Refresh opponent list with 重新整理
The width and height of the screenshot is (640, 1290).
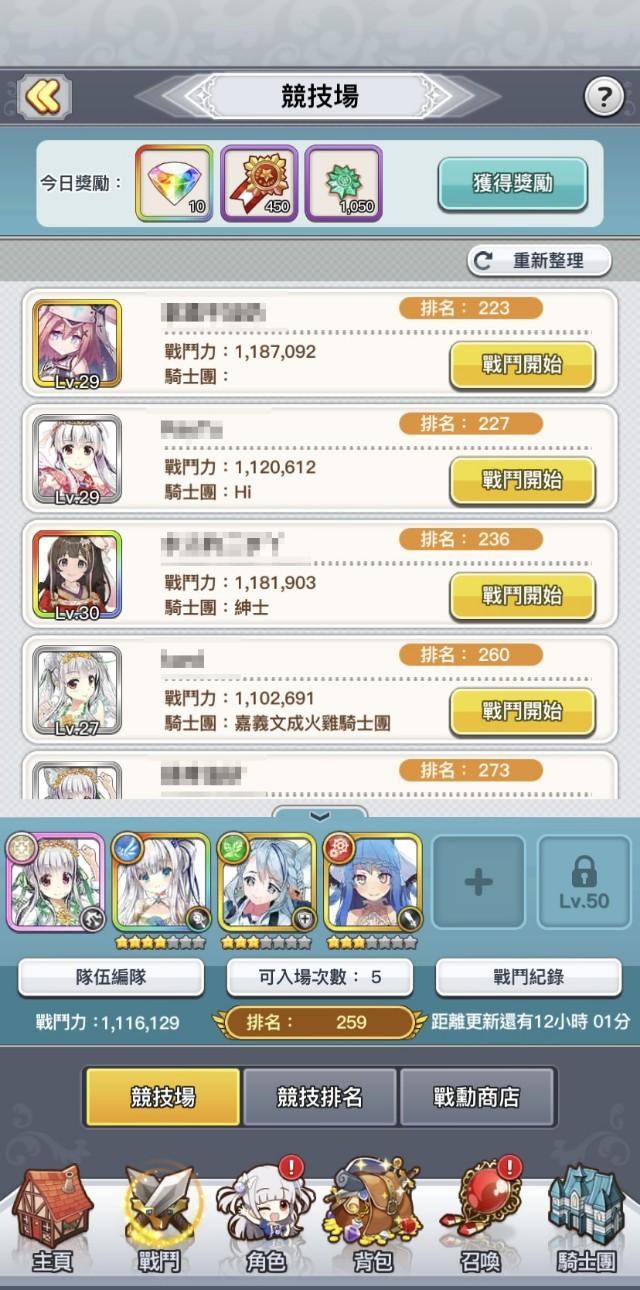click(540, 261)
